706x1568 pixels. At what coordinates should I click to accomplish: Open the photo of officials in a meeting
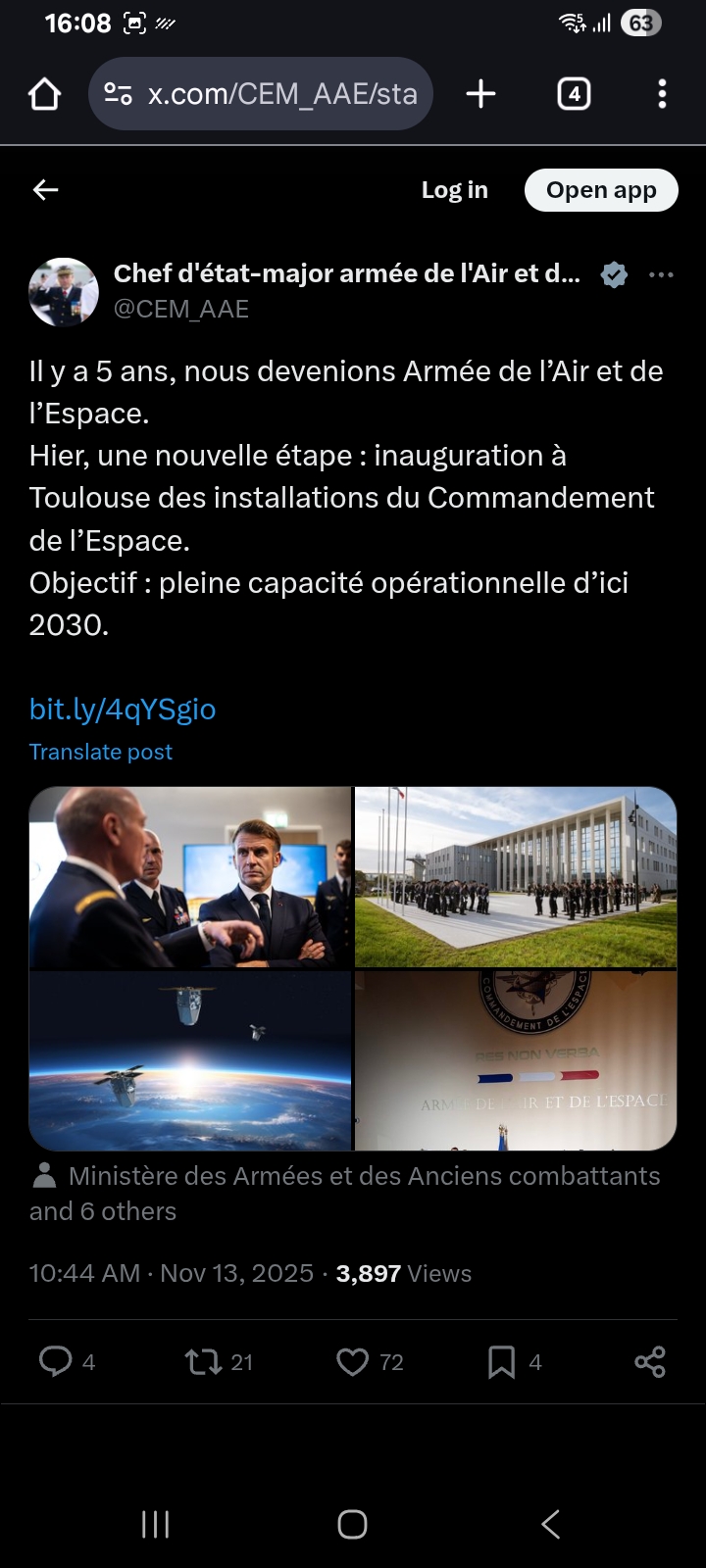coord(190,877)
